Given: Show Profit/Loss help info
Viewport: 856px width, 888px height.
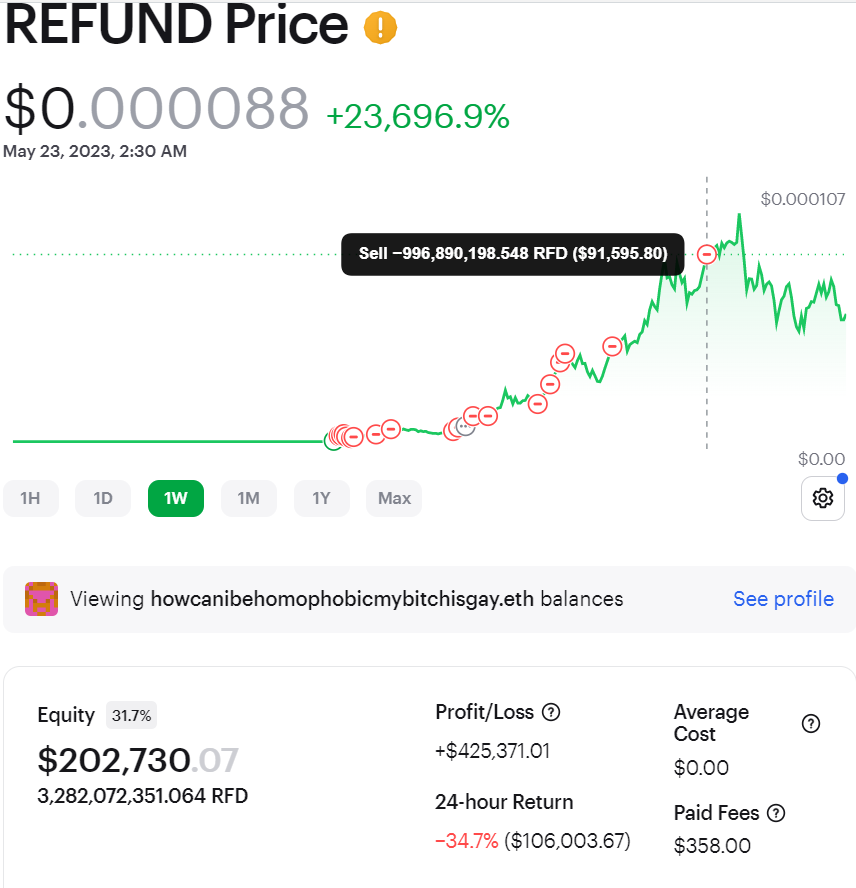Looking at the screenshot, I should point(551,712).
